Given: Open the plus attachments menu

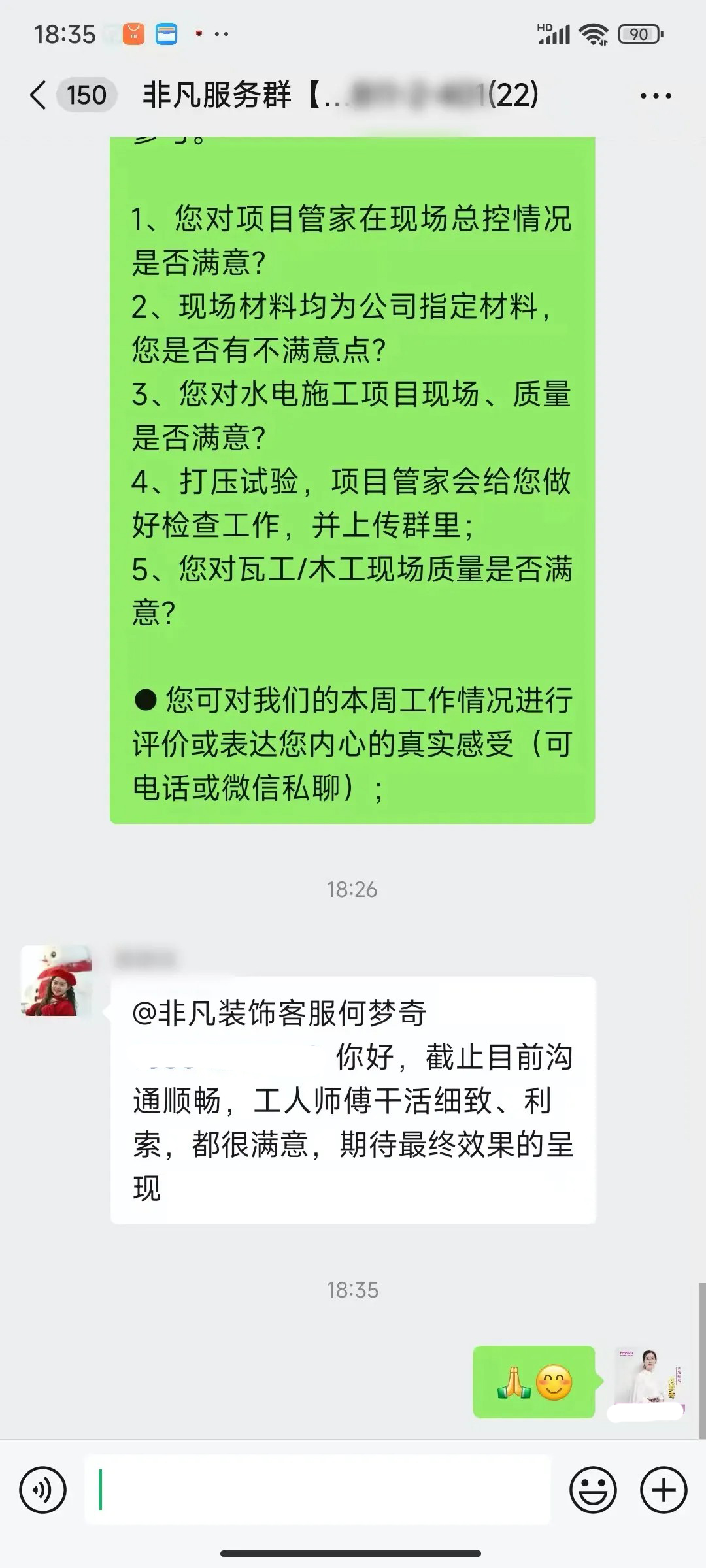Looking at the screenshot, I should pyautogui.click(x=664, y=1490).
